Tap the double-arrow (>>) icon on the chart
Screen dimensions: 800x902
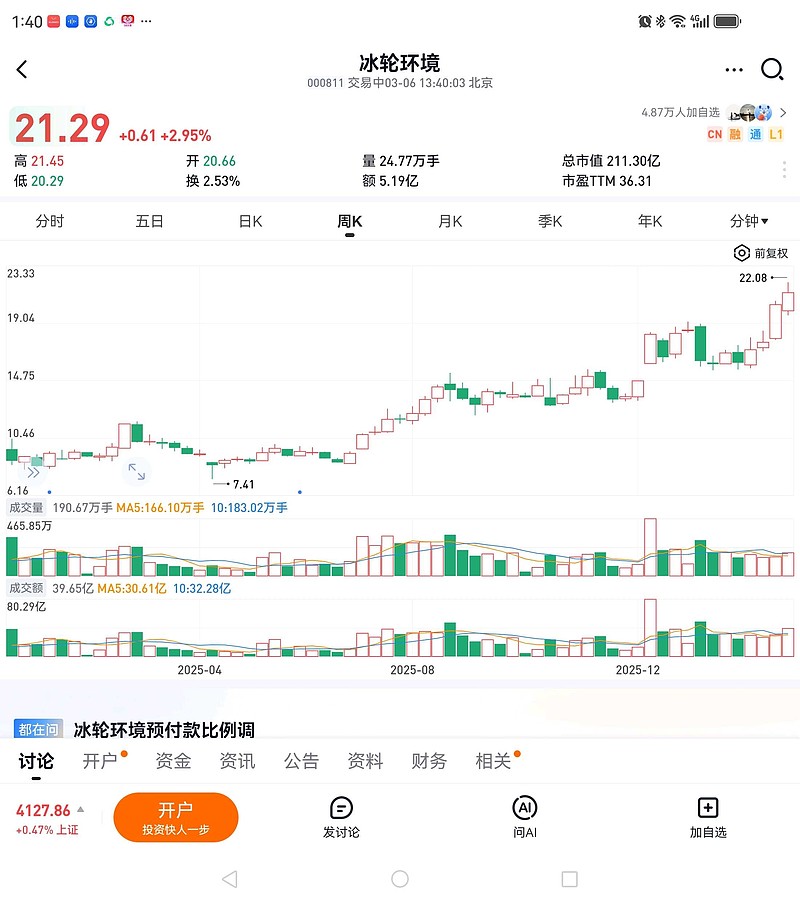(x=33, y=470)
